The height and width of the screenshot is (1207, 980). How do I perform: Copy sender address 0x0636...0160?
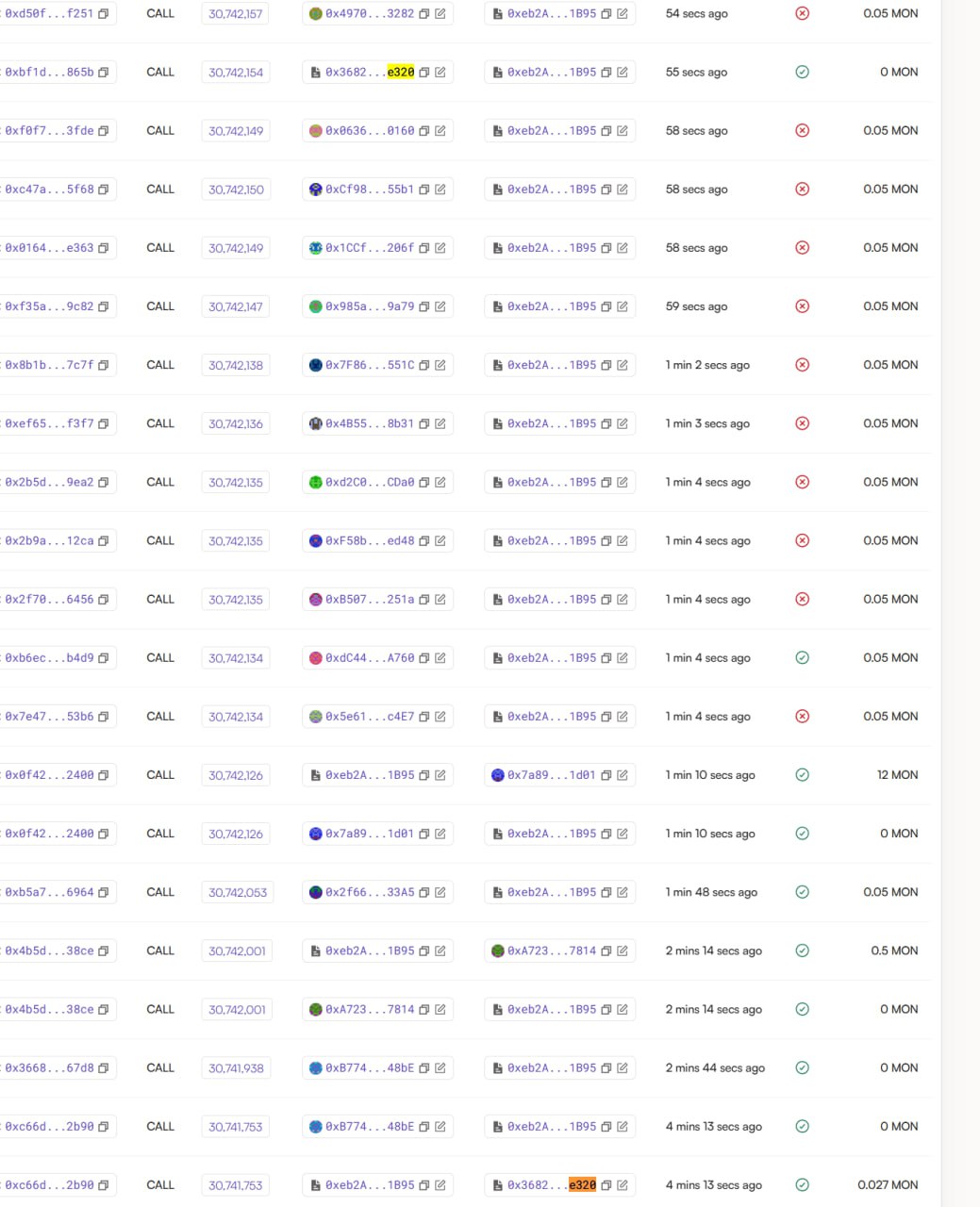(424, 131)
